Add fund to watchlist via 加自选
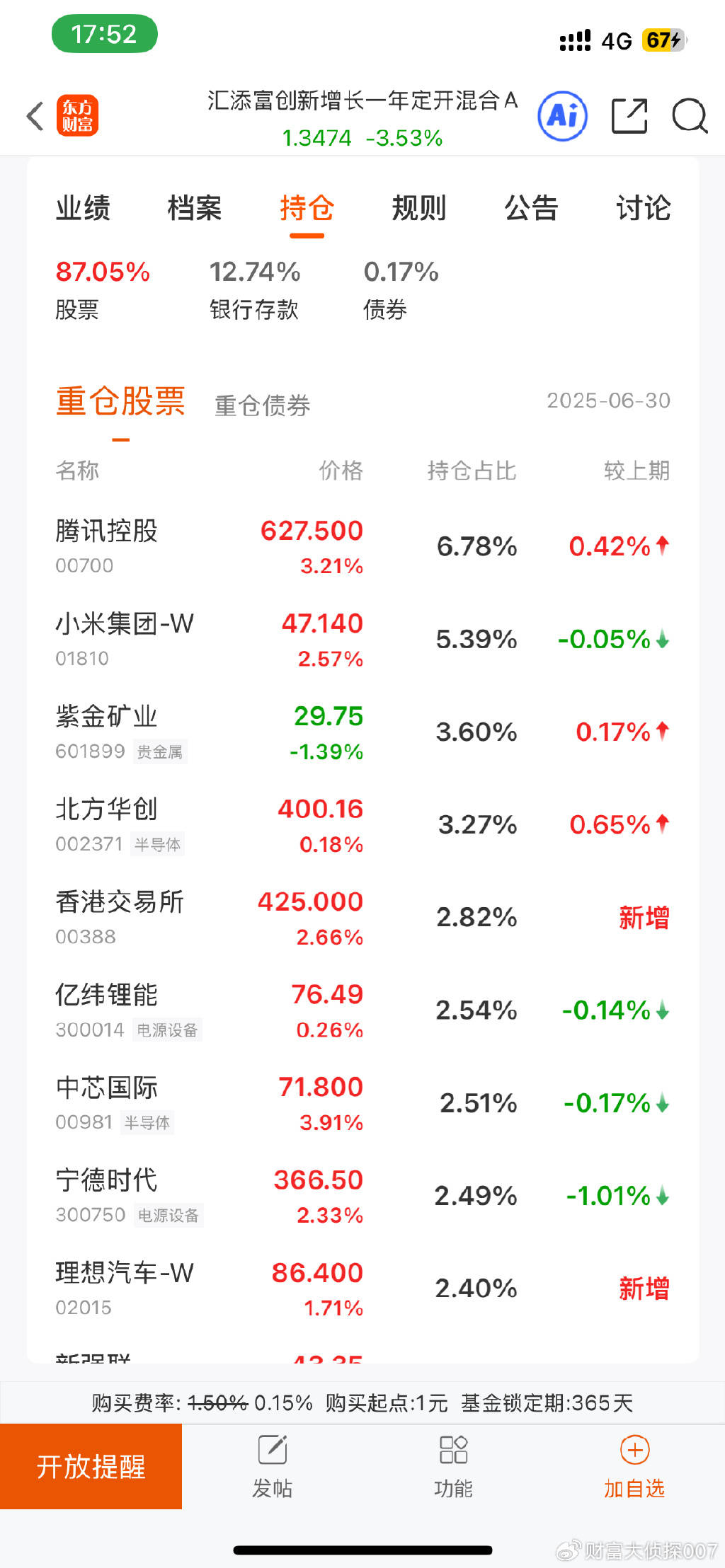The image size is (725, 1568). click(x=634, y=1466)
